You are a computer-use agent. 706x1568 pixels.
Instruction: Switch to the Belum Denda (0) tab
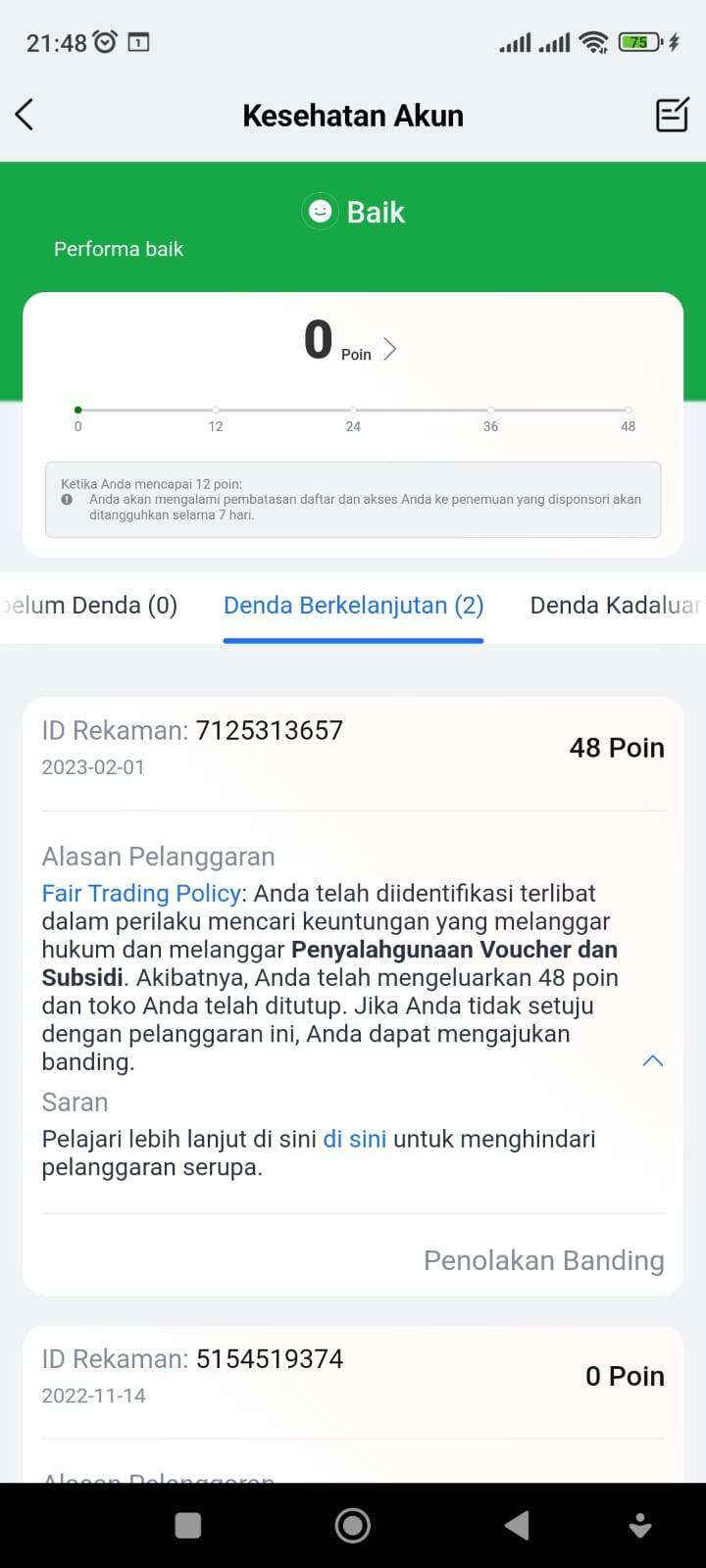tap(89, 606)
